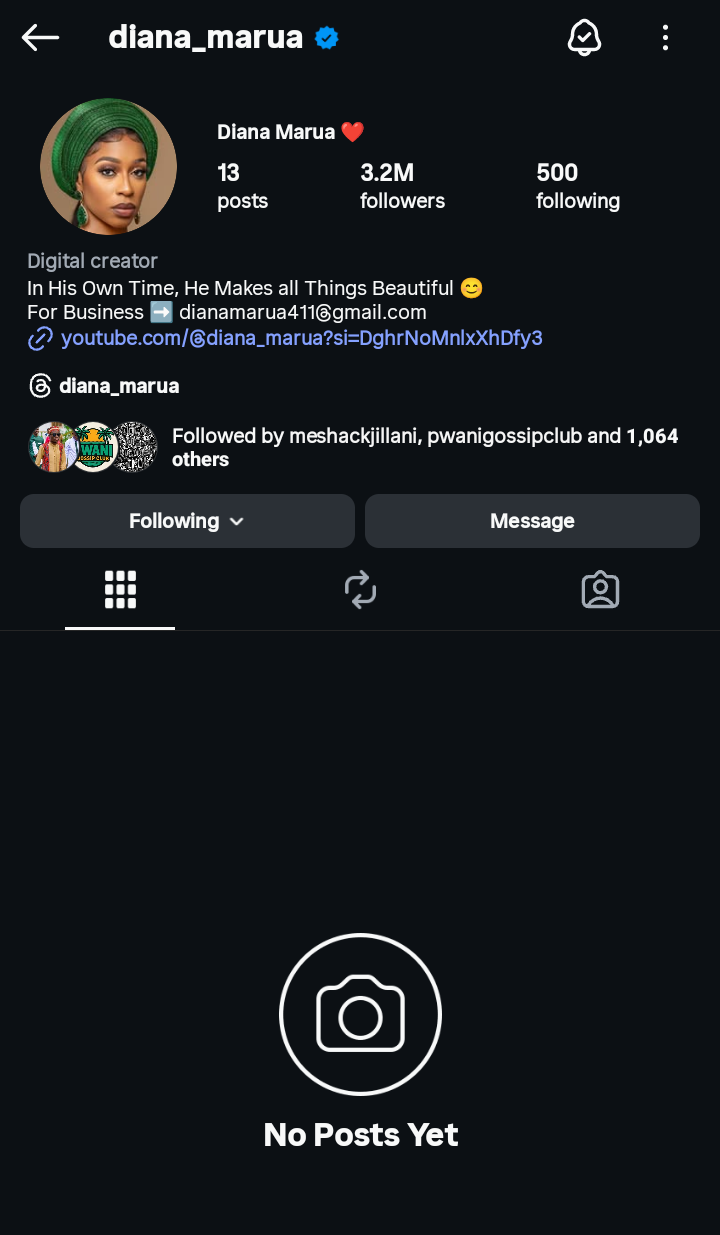The width and height of the screenshot is (720, 1235).
Task: Switch to the posts grid tab
Action: [x=120, y=590]
